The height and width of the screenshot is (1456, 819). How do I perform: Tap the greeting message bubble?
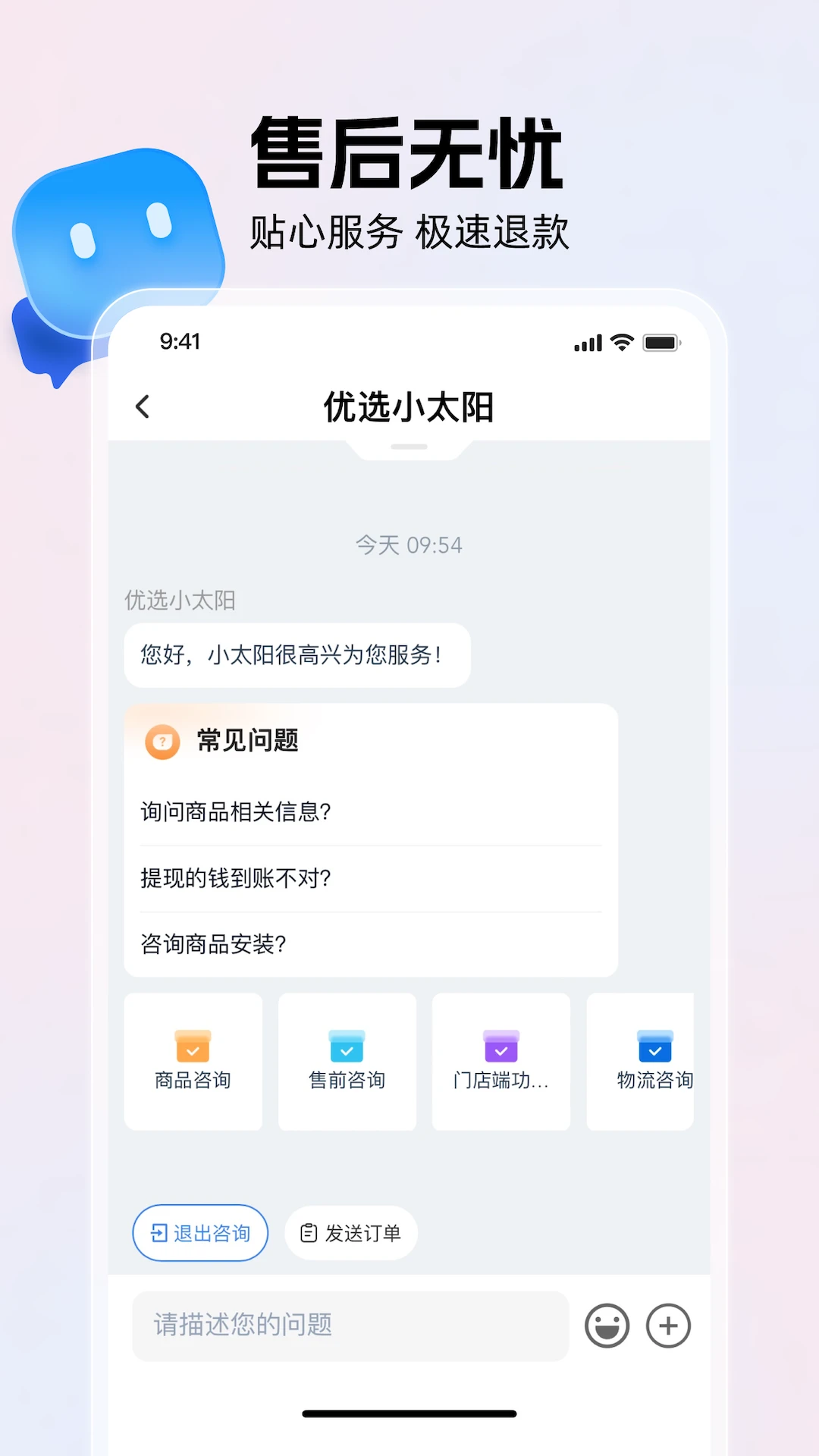296,655
